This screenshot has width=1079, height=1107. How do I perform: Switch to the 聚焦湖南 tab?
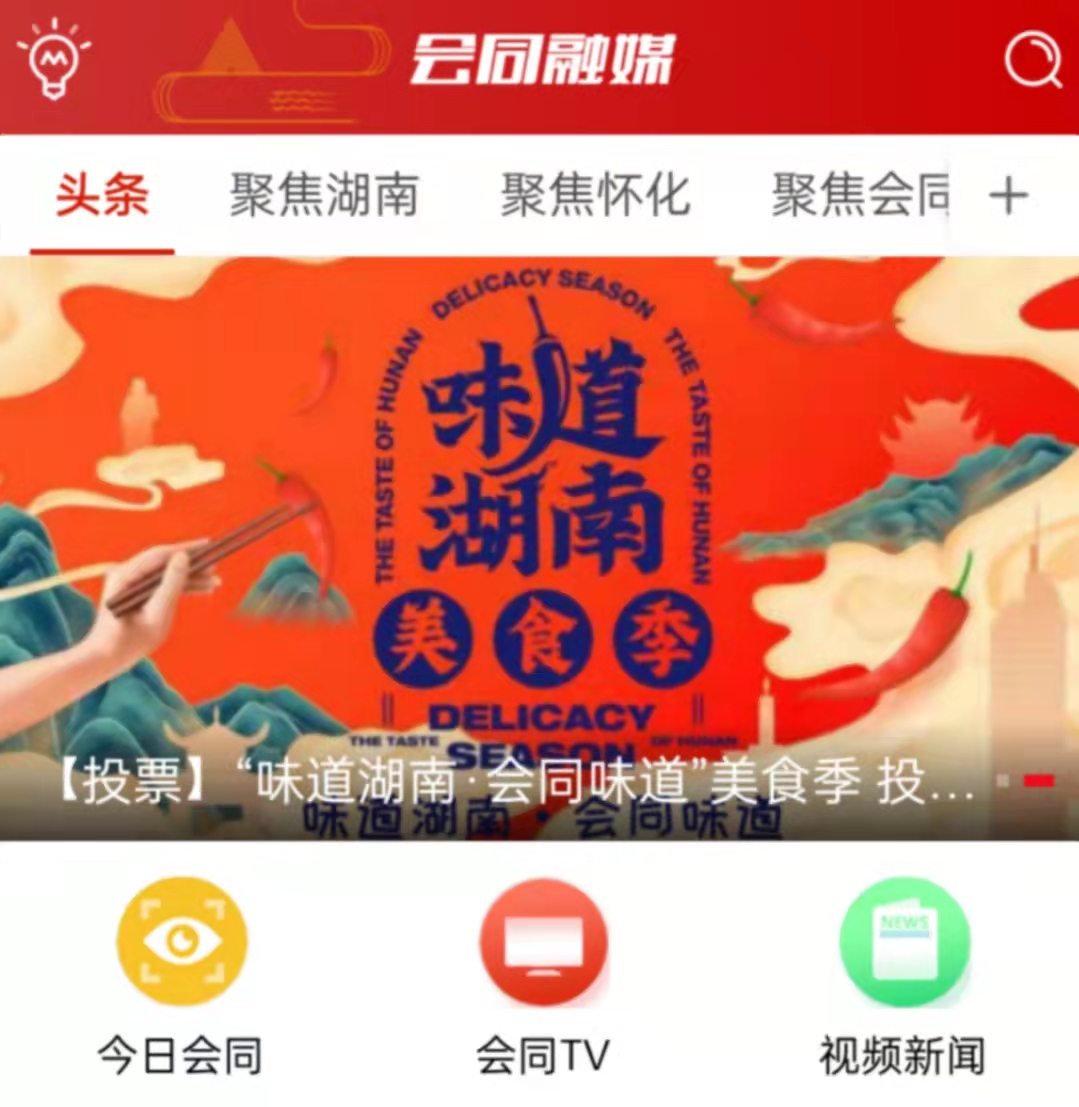click(323, 194)
